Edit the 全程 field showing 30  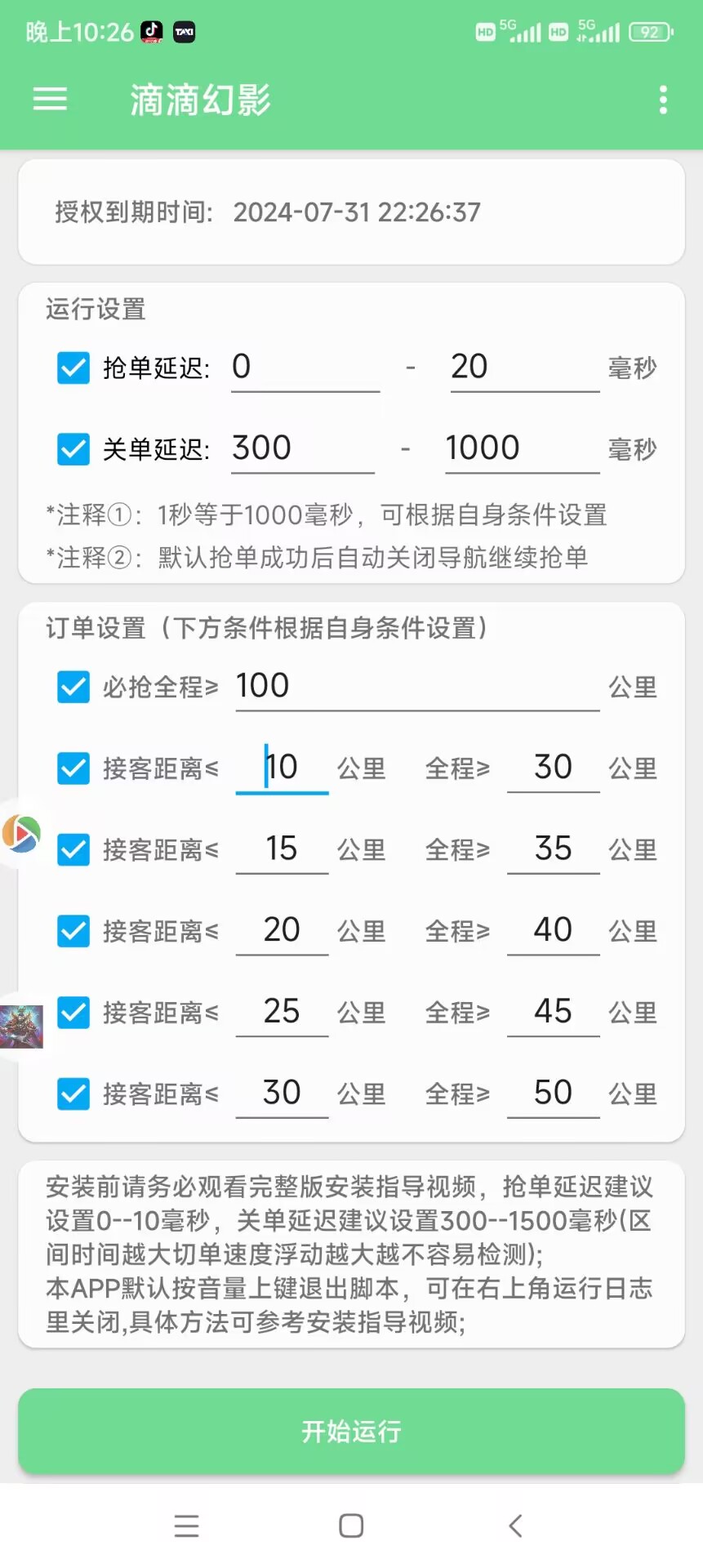click(554, 768)
